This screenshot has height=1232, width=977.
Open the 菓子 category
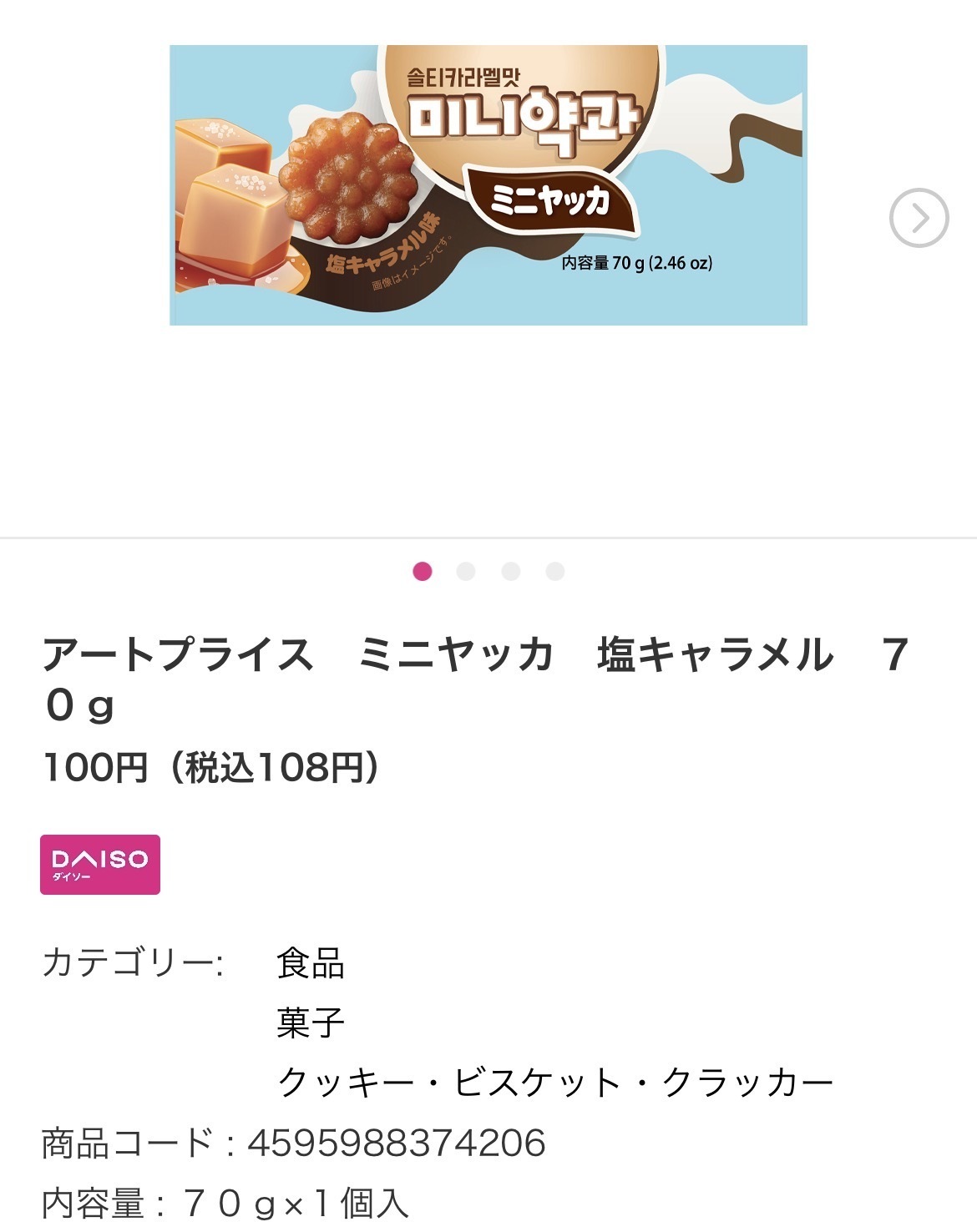pyautogui.click(x=311, y=1022)
